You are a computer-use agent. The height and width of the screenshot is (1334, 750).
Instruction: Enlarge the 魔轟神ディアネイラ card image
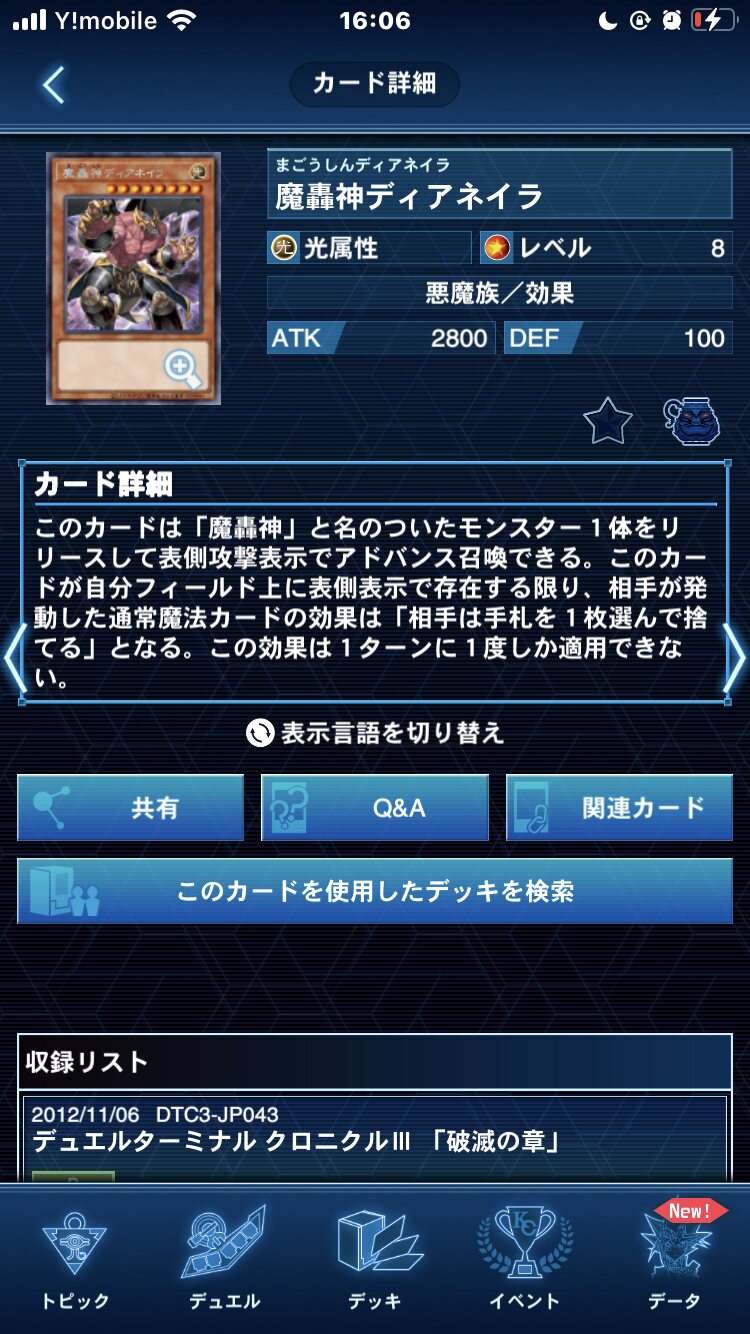[x=183, y=369]
